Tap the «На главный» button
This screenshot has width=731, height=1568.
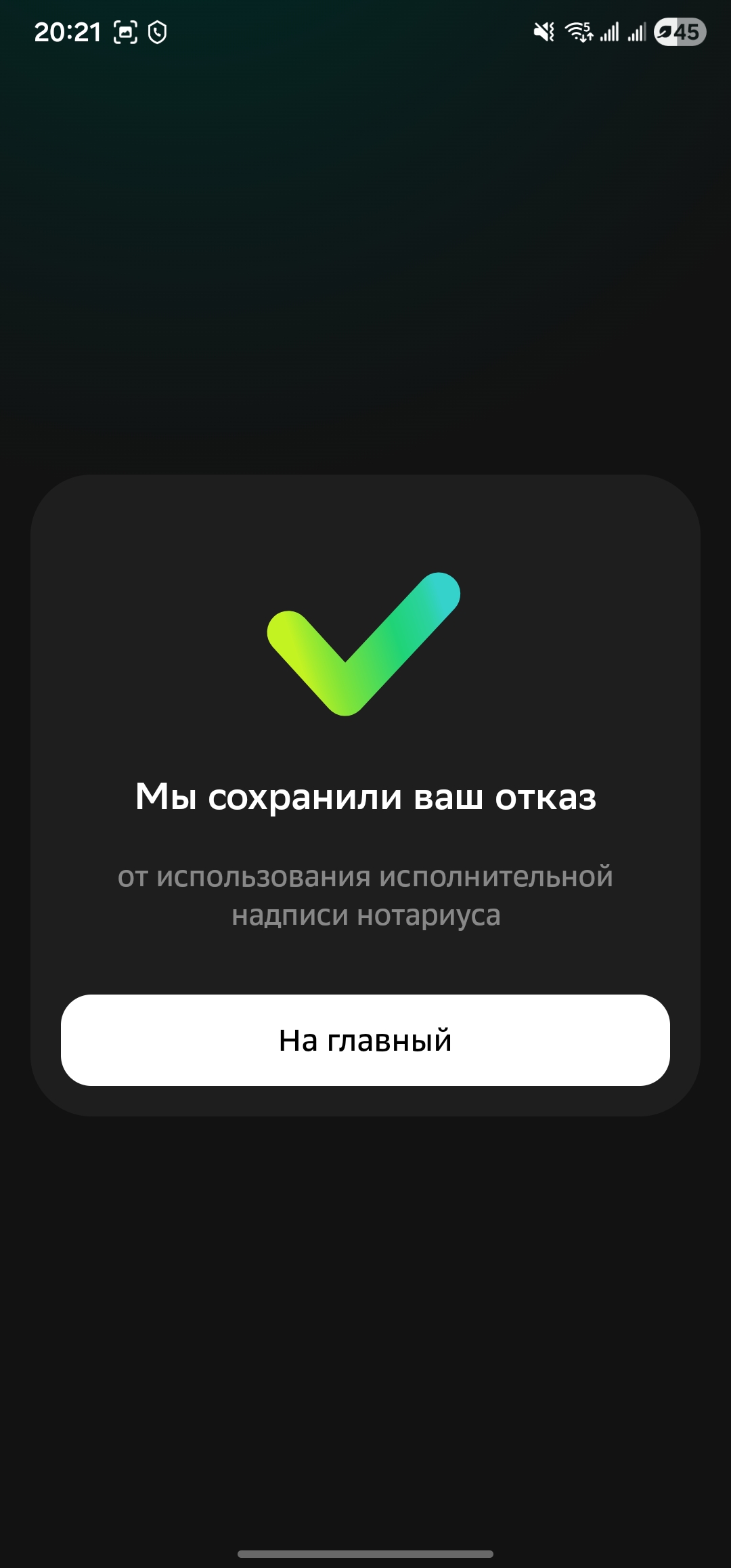tap(365, 1040)
